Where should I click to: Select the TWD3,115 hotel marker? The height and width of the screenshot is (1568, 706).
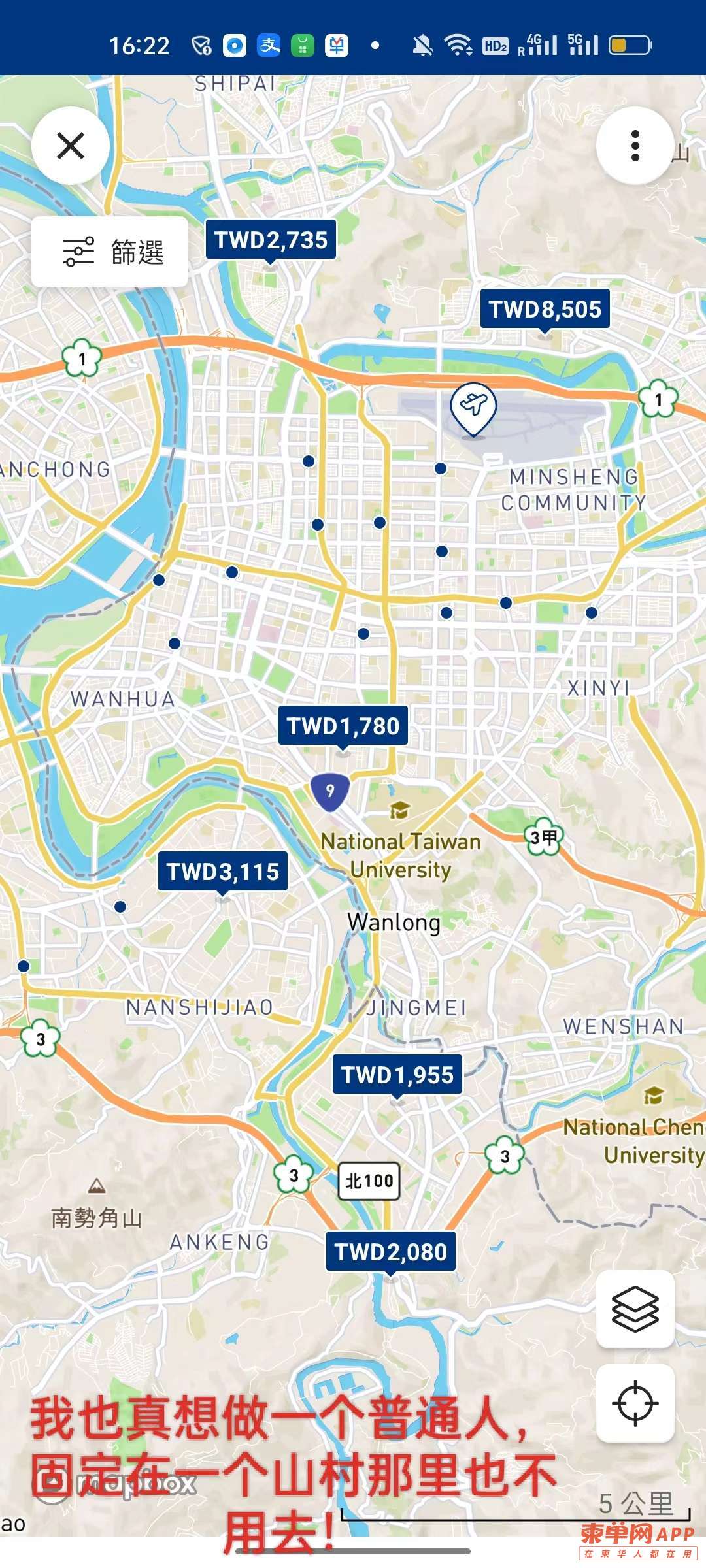[222, 872]
